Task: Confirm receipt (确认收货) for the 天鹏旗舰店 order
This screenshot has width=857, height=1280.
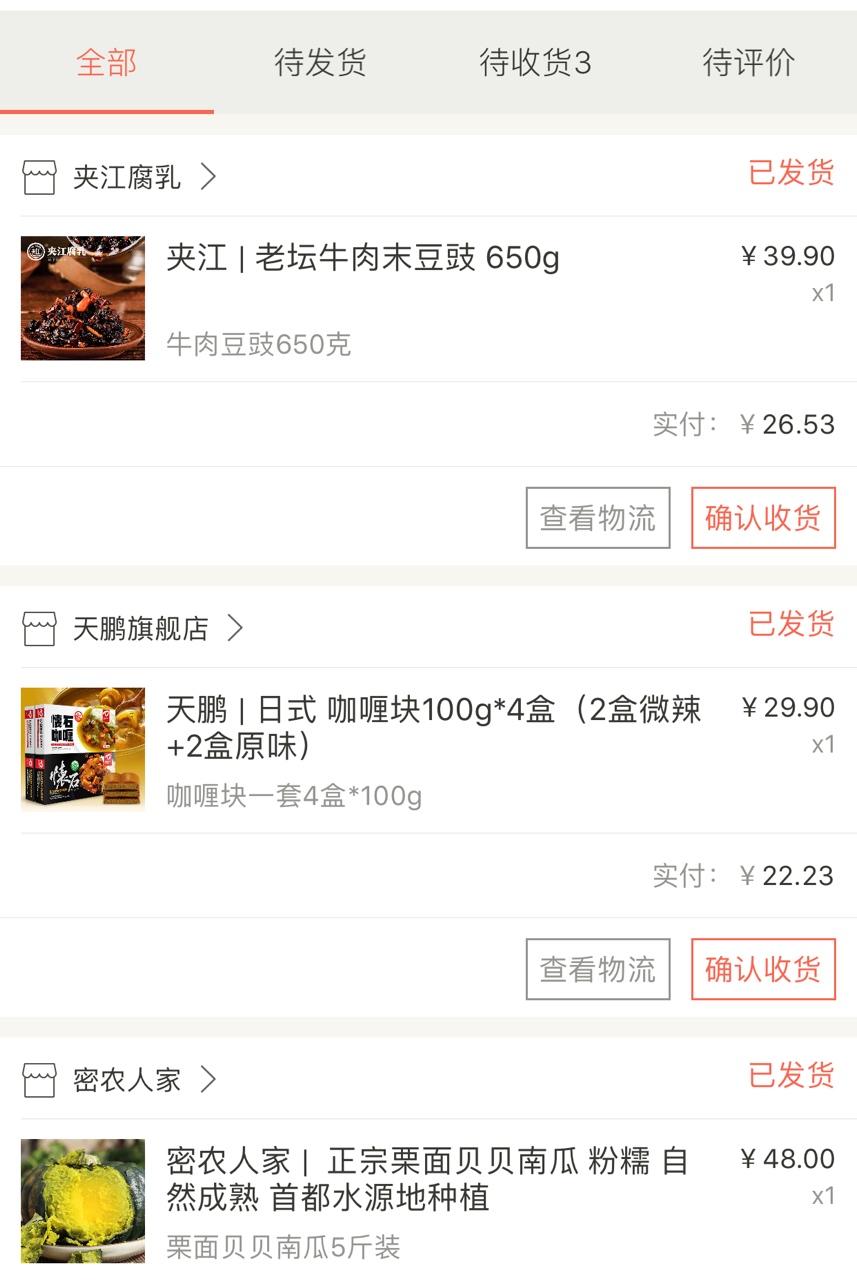Action: 763,969
